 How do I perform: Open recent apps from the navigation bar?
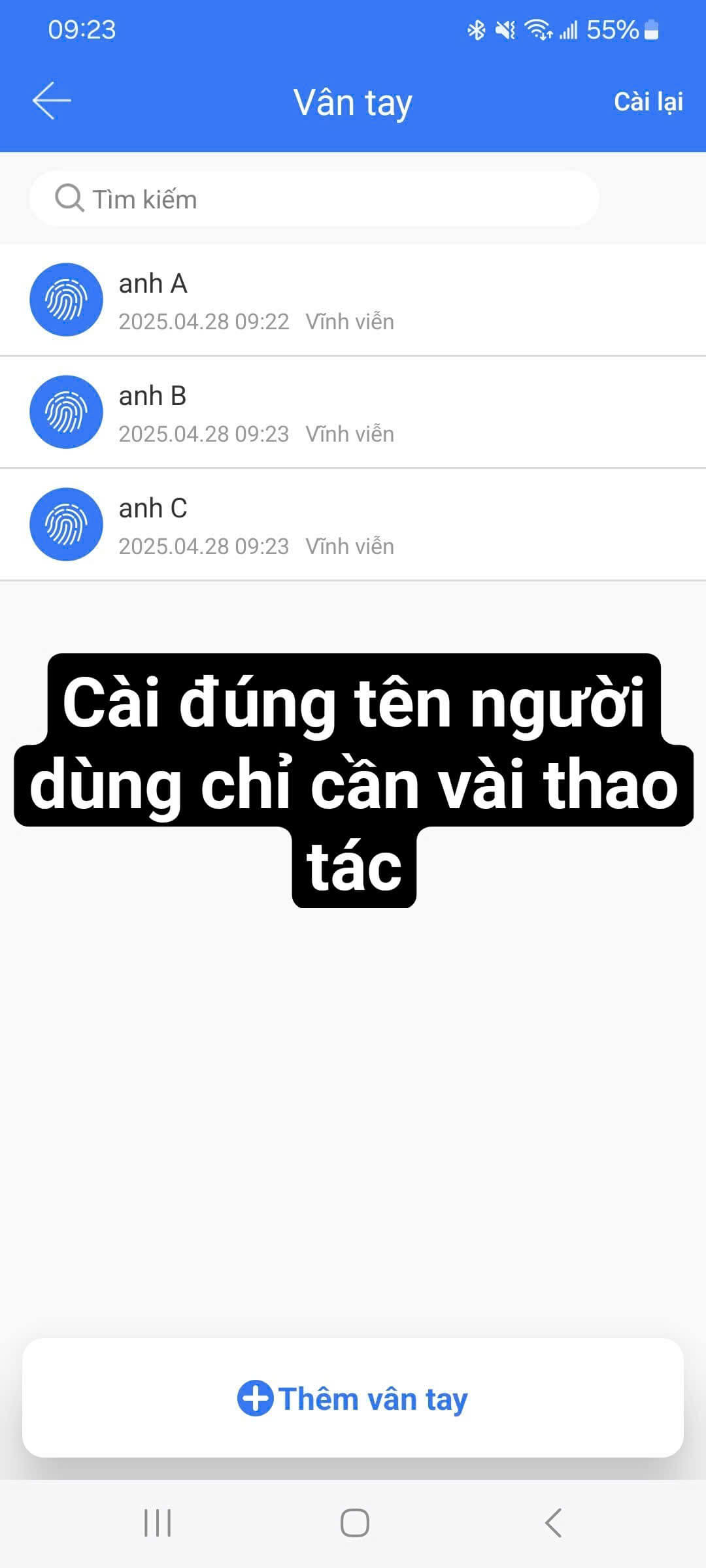158,1523
